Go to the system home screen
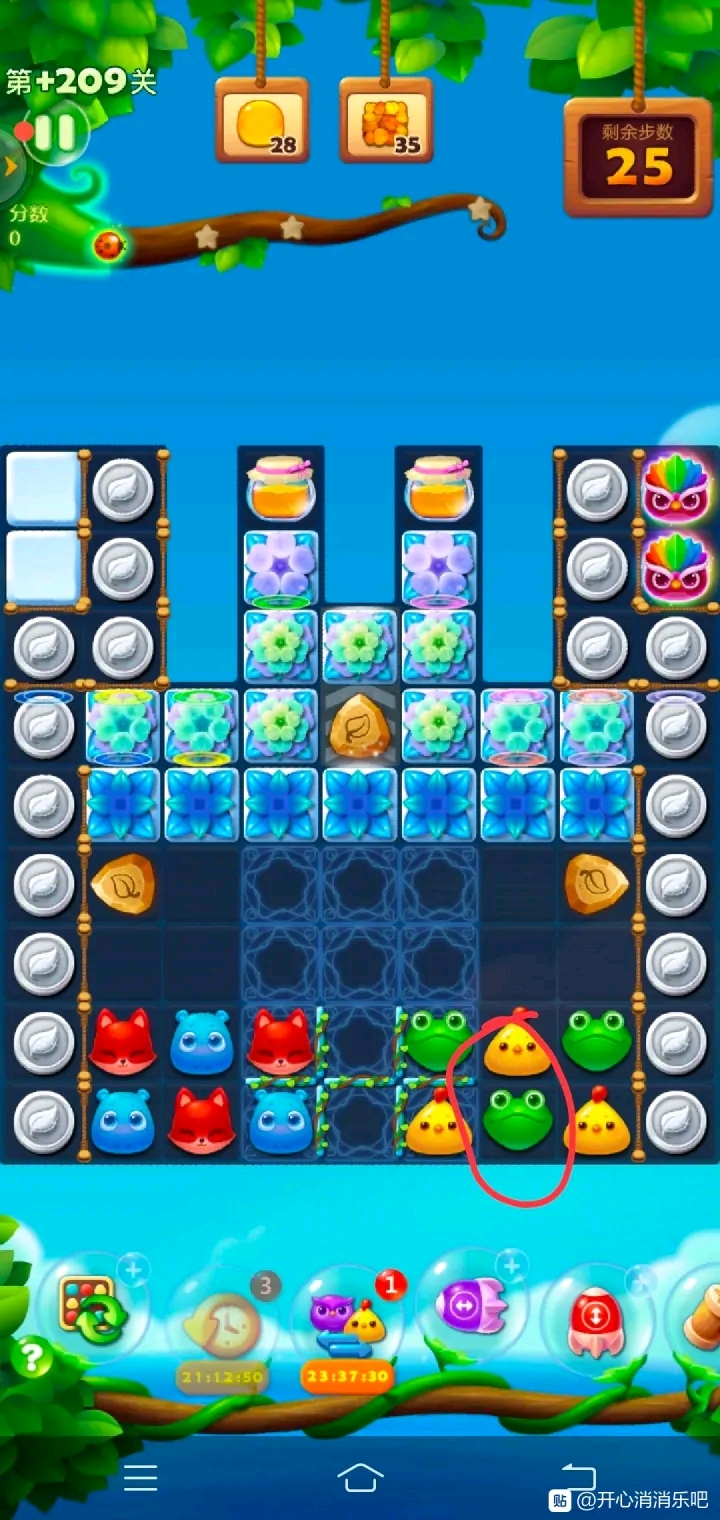The height and width of the screenshot is (1520, 720). click(360, 1477)
